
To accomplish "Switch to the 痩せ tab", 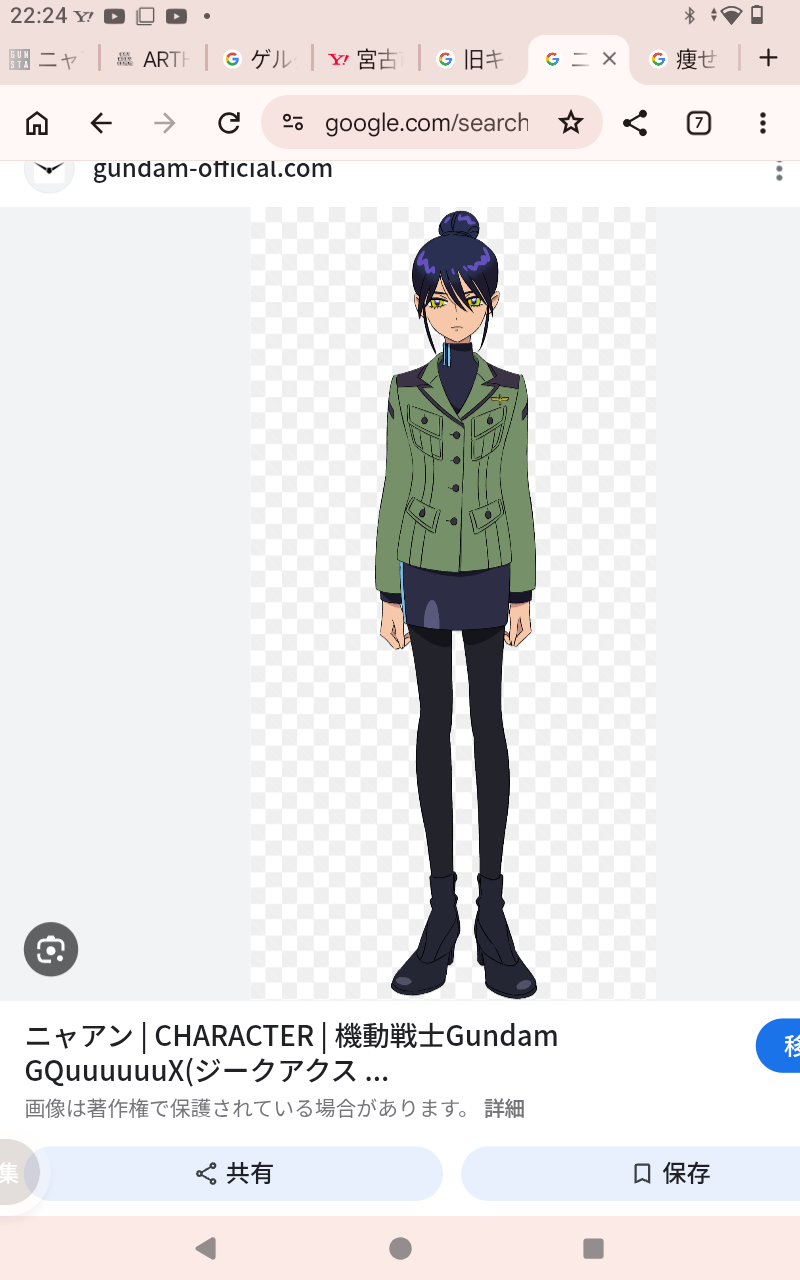I will [685, 59].
